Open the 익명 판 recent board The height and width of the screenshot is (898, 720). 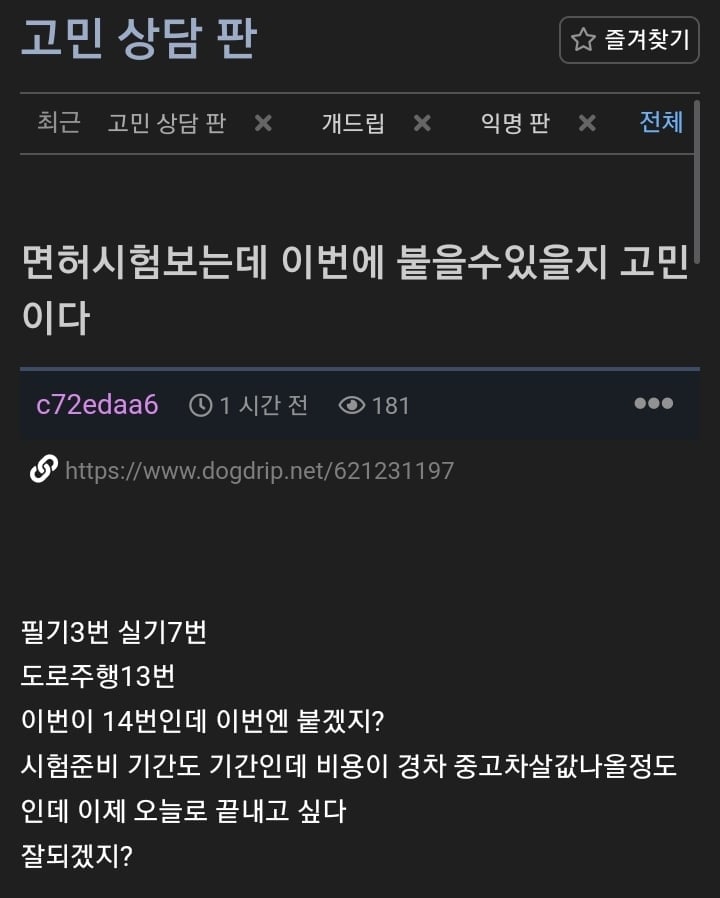pyautogui.click(x=515, y=123)
